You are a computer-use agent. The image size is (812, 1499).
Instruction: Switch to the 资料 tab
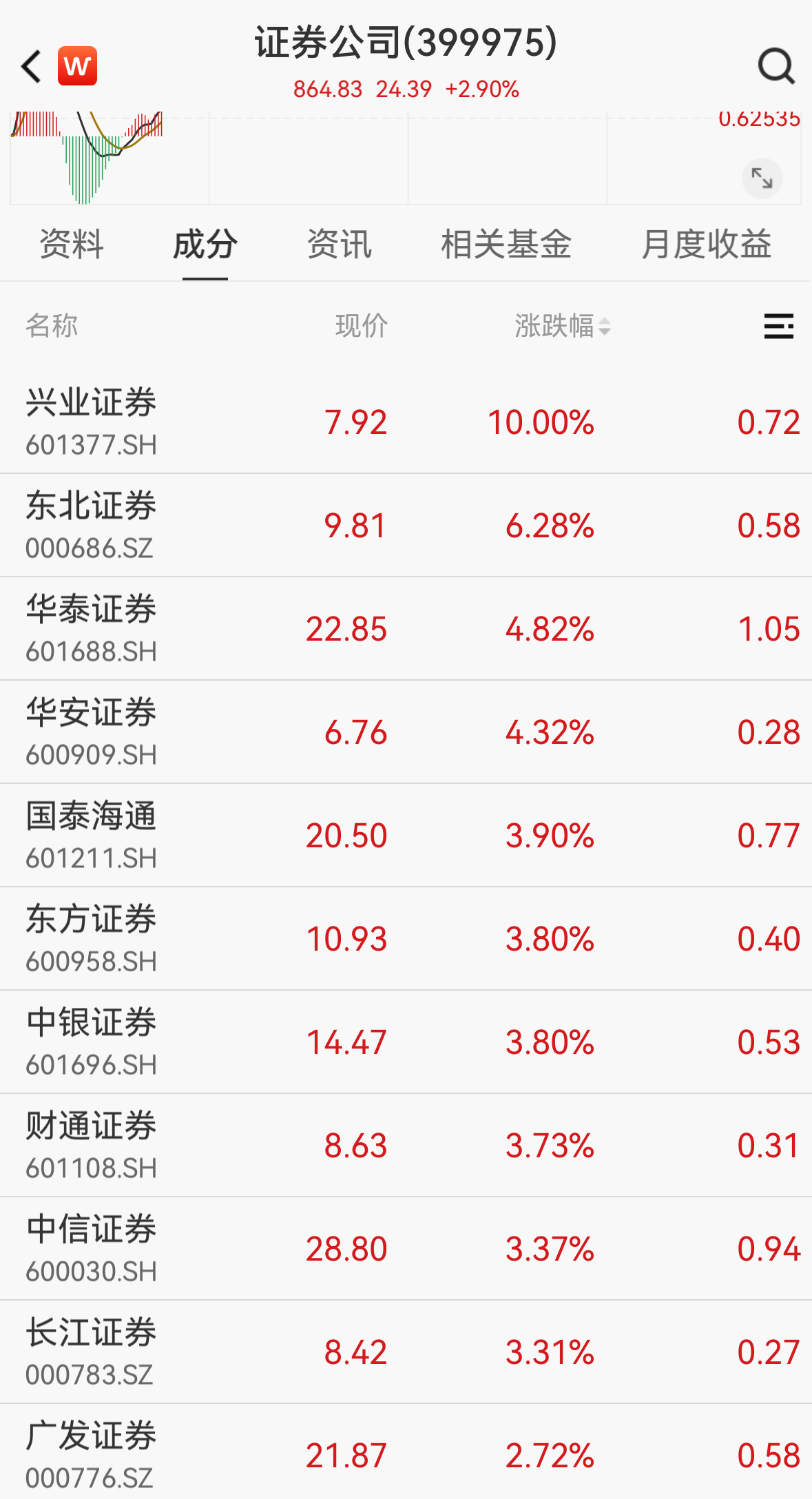point(72,245)
